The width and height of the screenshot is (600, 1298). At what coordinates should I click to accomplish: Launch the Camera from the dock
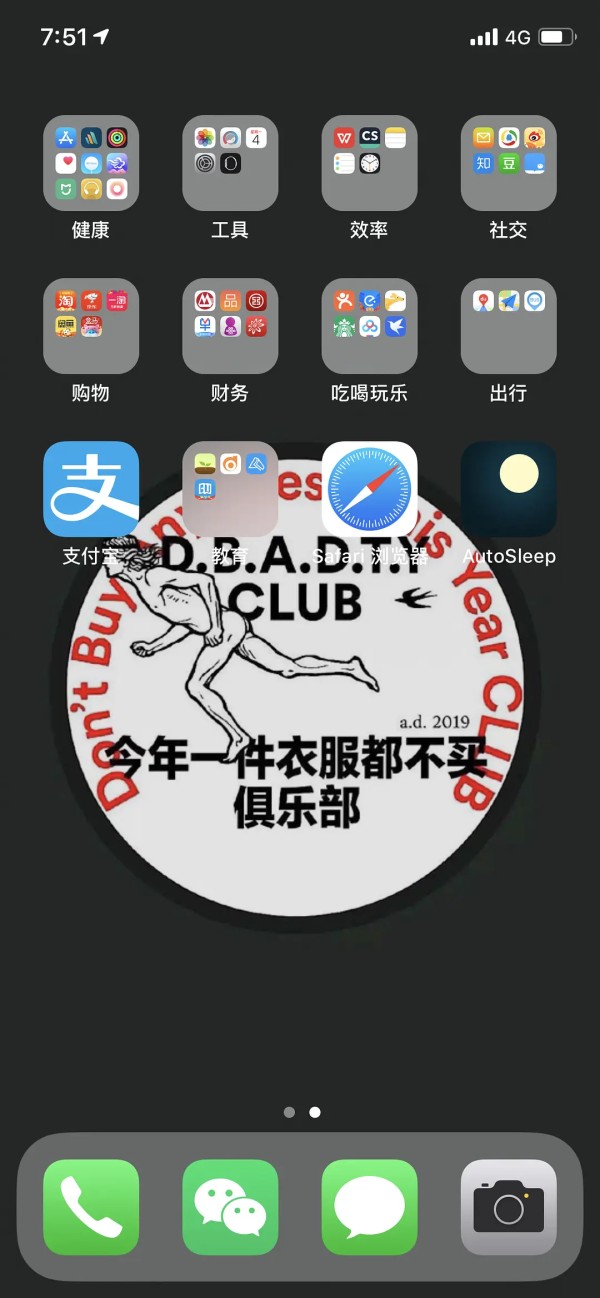tap(508, 1207)
